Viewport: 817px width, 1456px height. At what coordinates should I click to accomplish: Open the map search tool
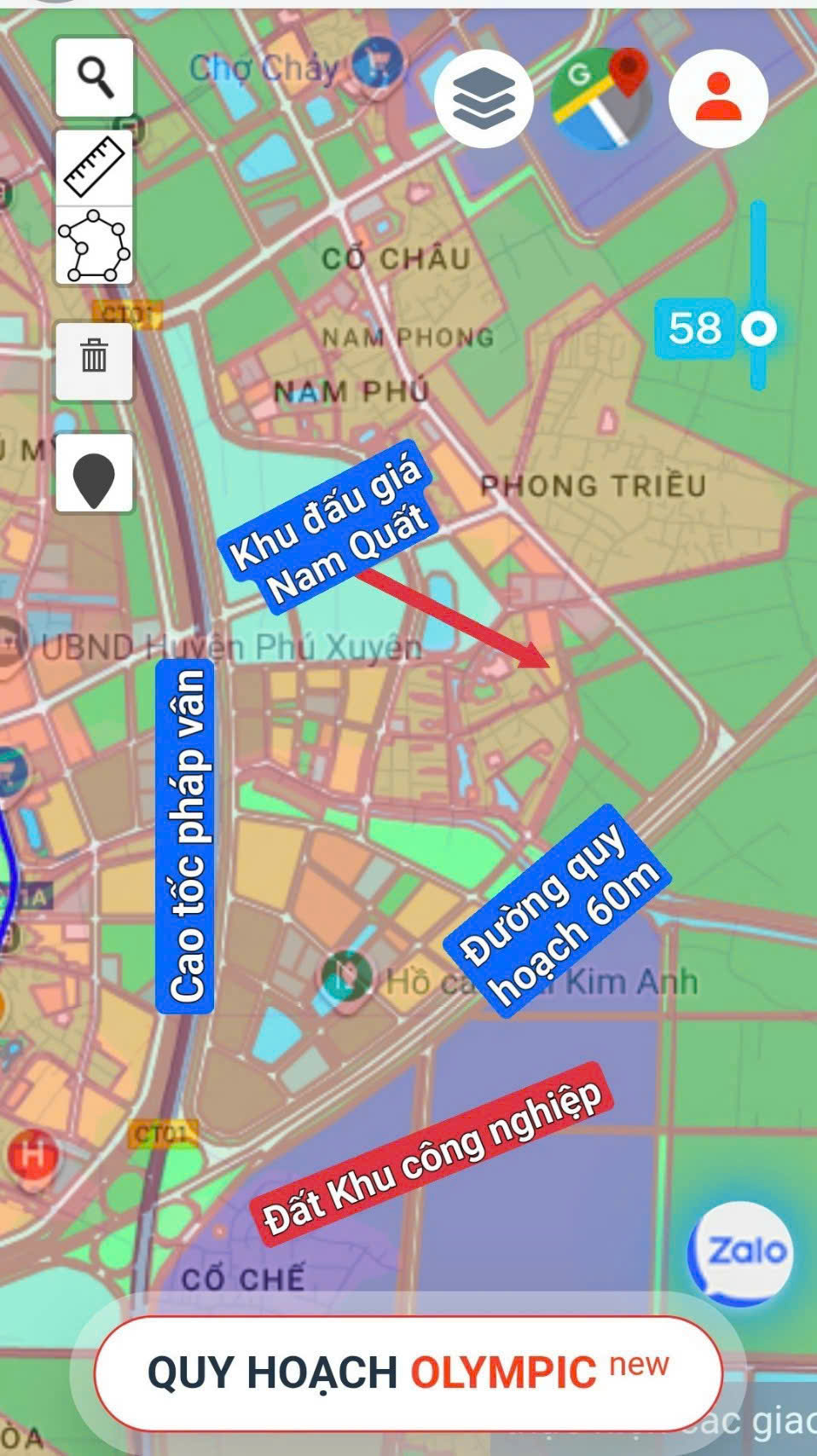[95, 78]
